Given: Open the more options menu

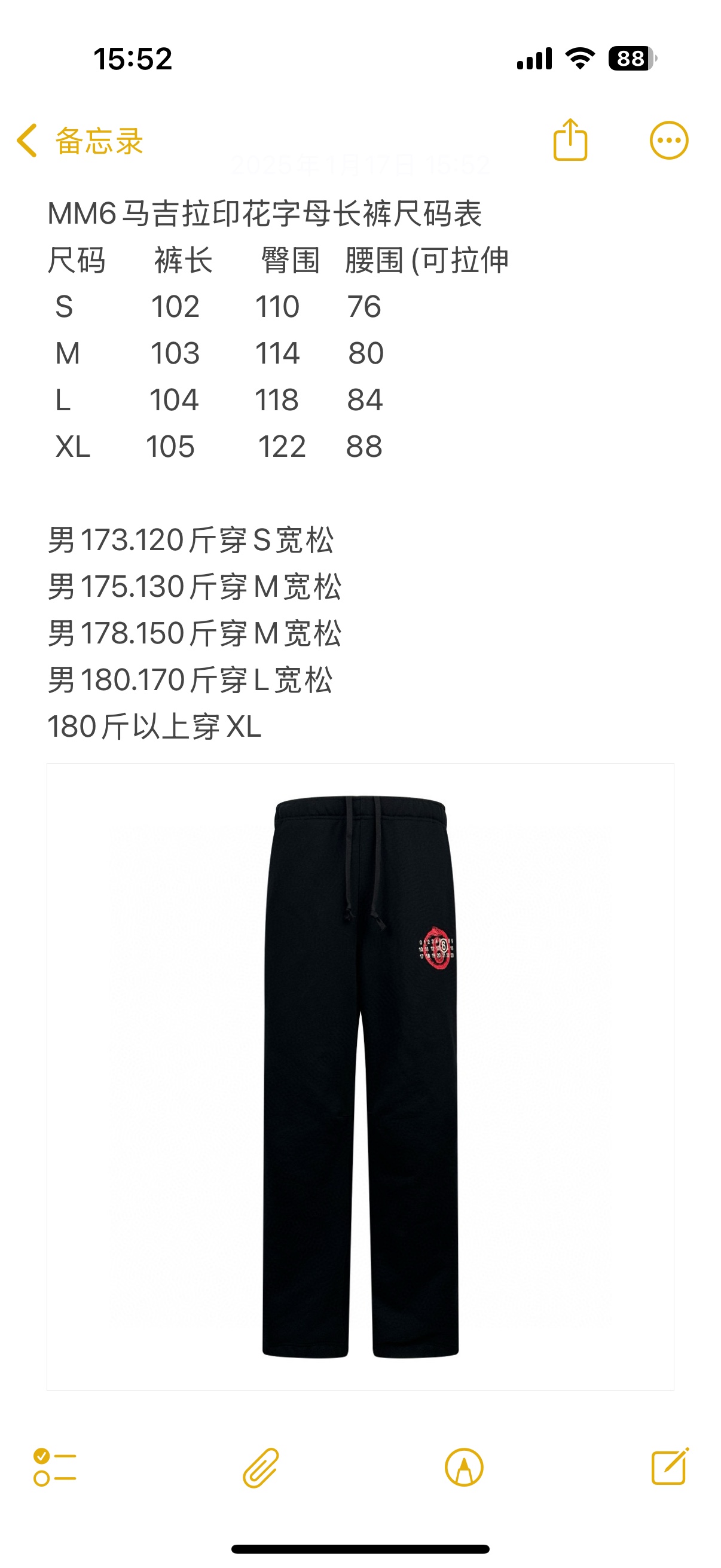Looking at the screenshot, I should click(668, 141).
